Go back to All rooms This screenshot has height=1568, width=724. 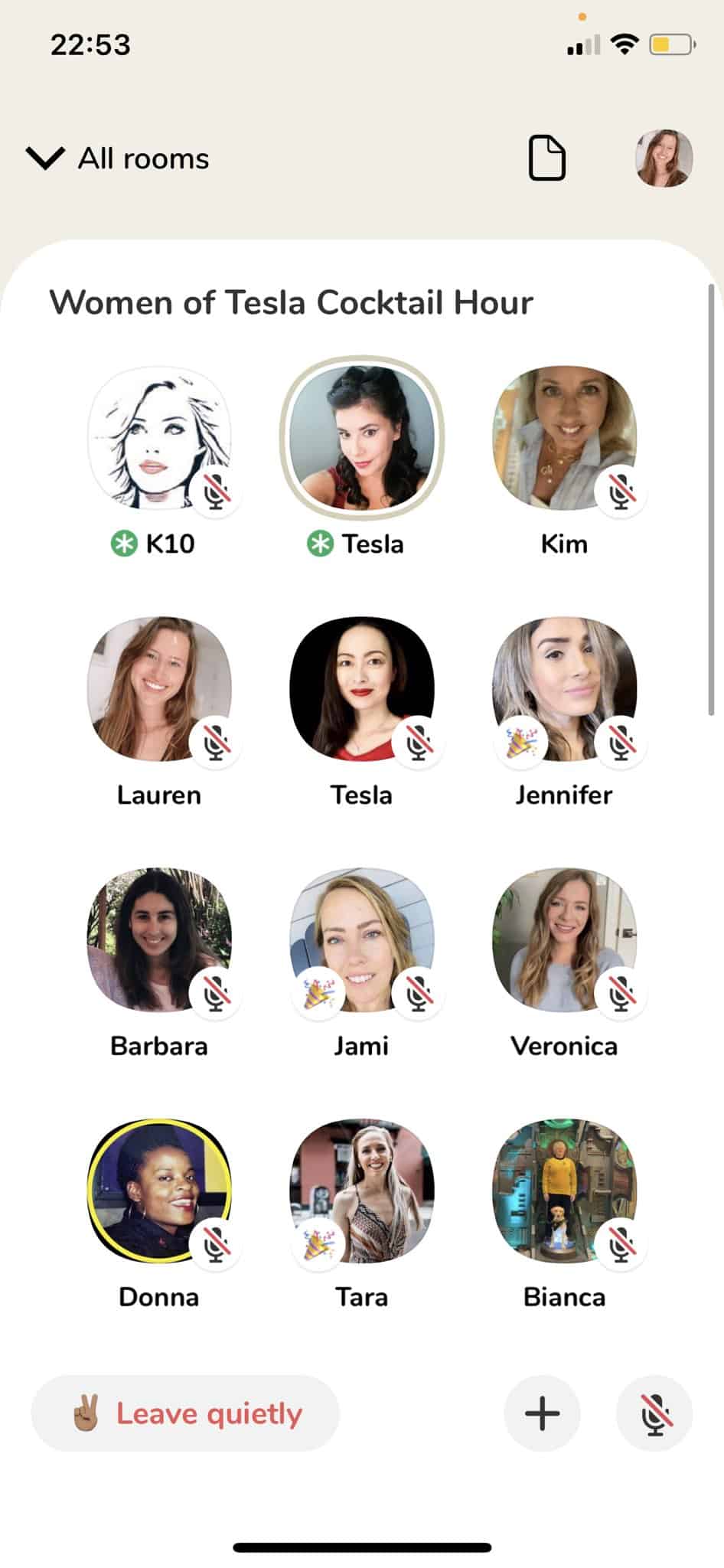point(117,158)
